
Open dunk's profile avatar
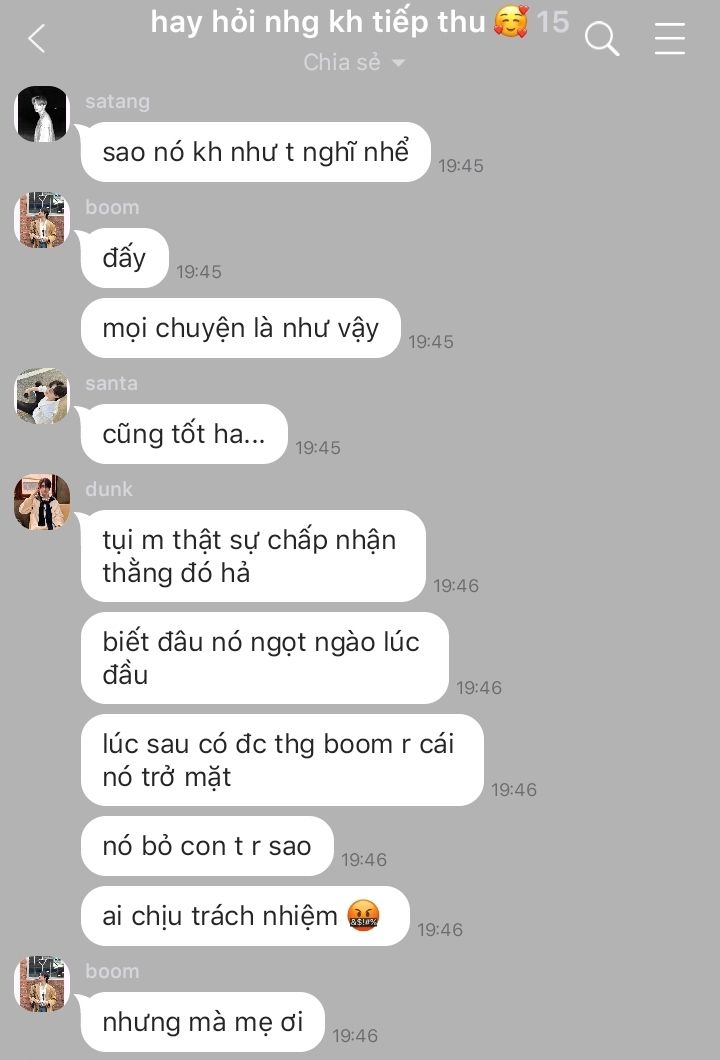click(42, 502)
